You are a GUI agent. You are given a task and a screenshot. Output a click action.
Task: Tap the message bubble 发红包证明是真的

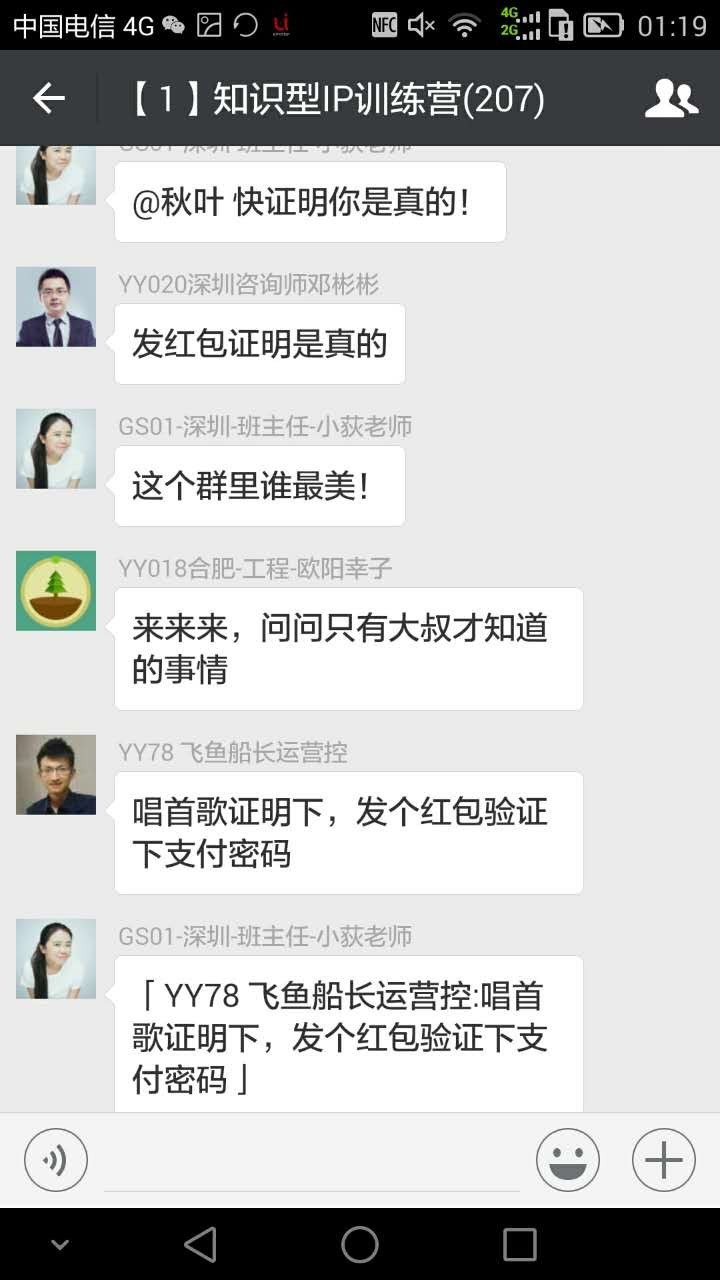click(259, 344)
